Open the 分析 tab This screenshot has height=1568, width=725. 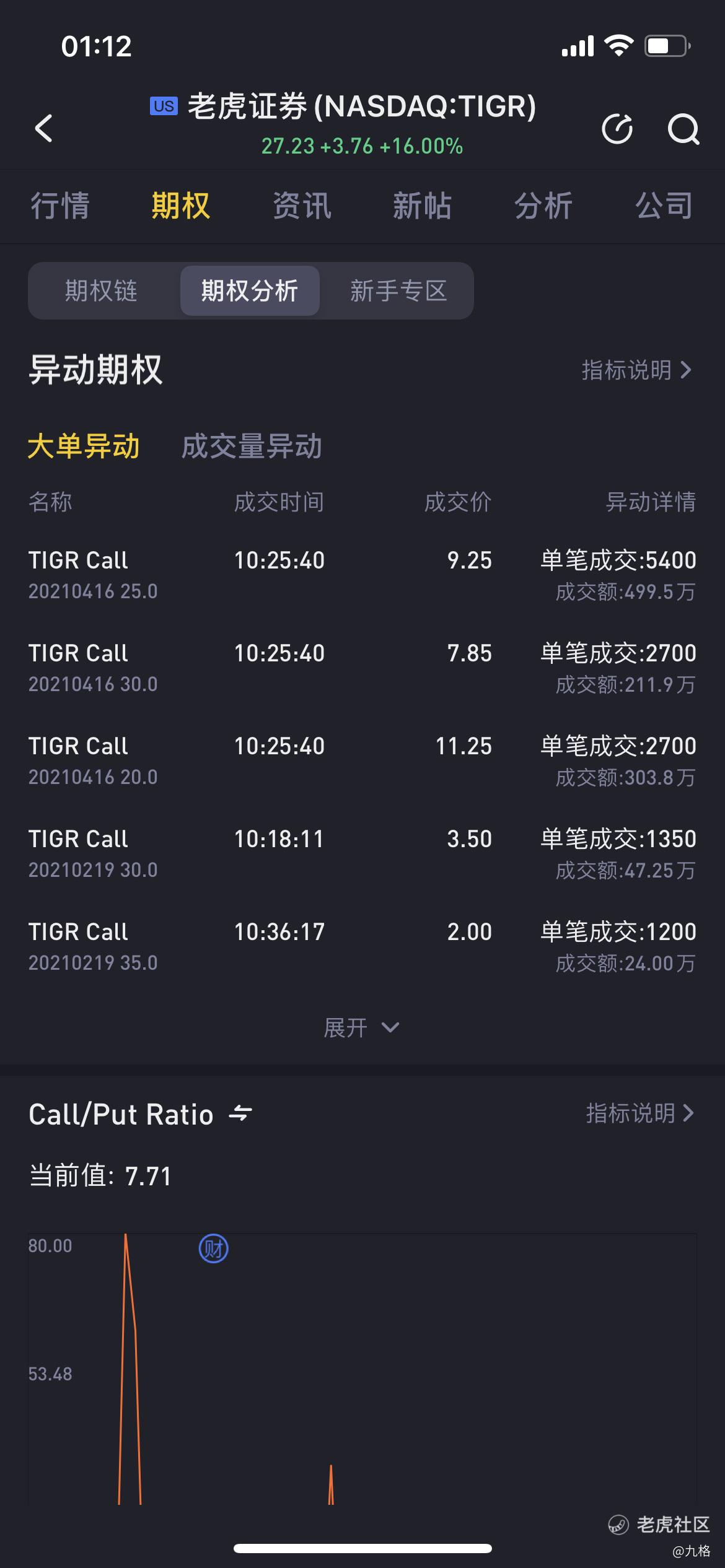pyautogui.click(x=543, y=206)
